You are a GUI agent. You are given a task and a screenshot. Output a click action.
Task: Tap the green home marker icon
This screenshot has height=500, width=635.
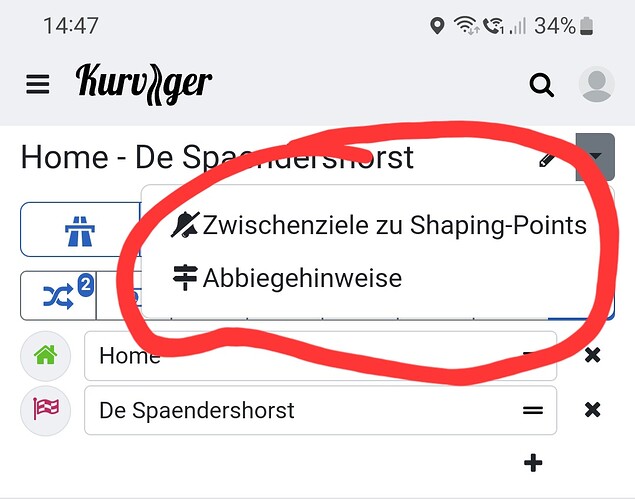point(45,355)
